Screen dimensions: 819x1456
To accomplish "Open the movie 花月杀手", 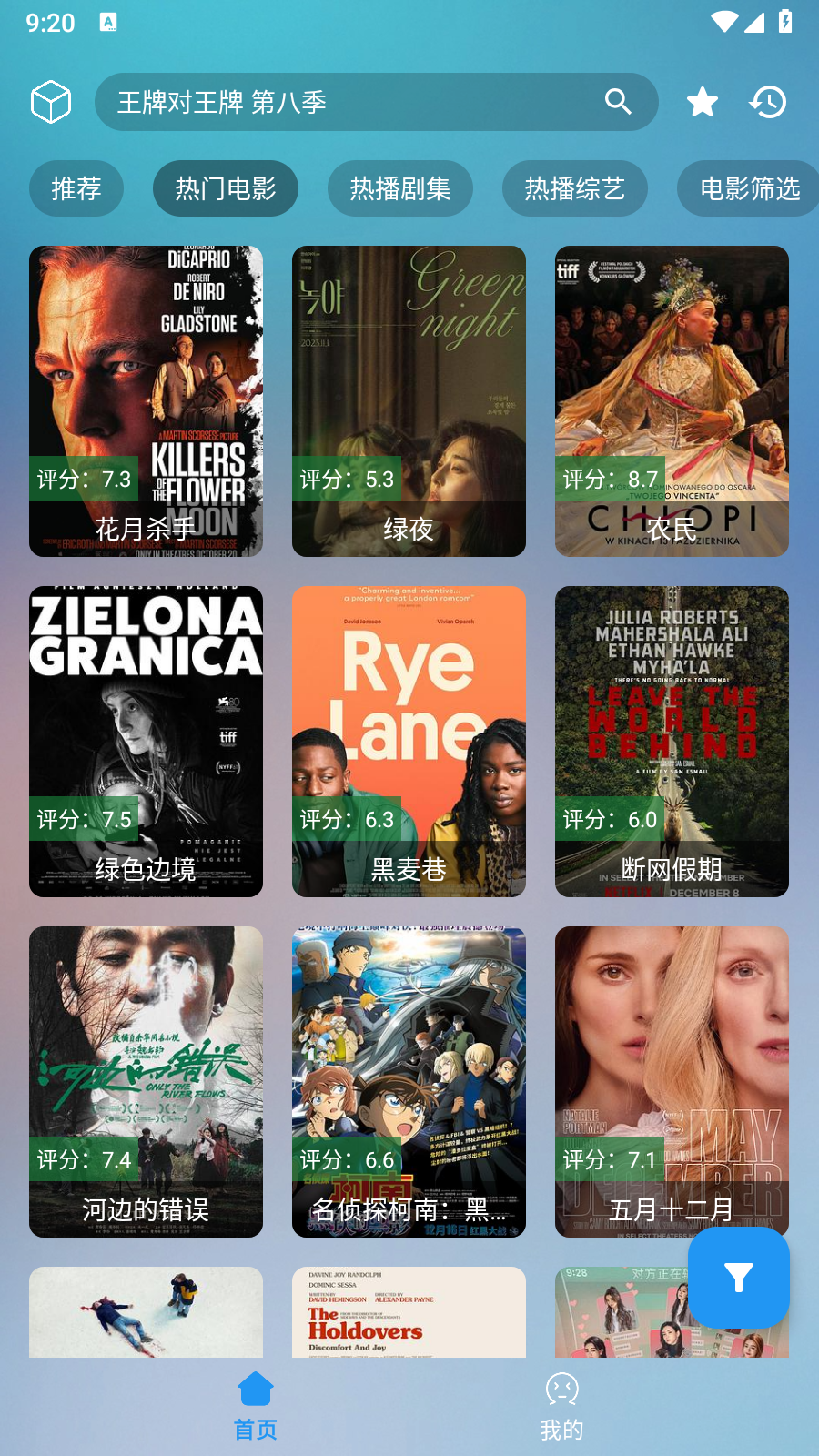I will click(x=146, y=401).
